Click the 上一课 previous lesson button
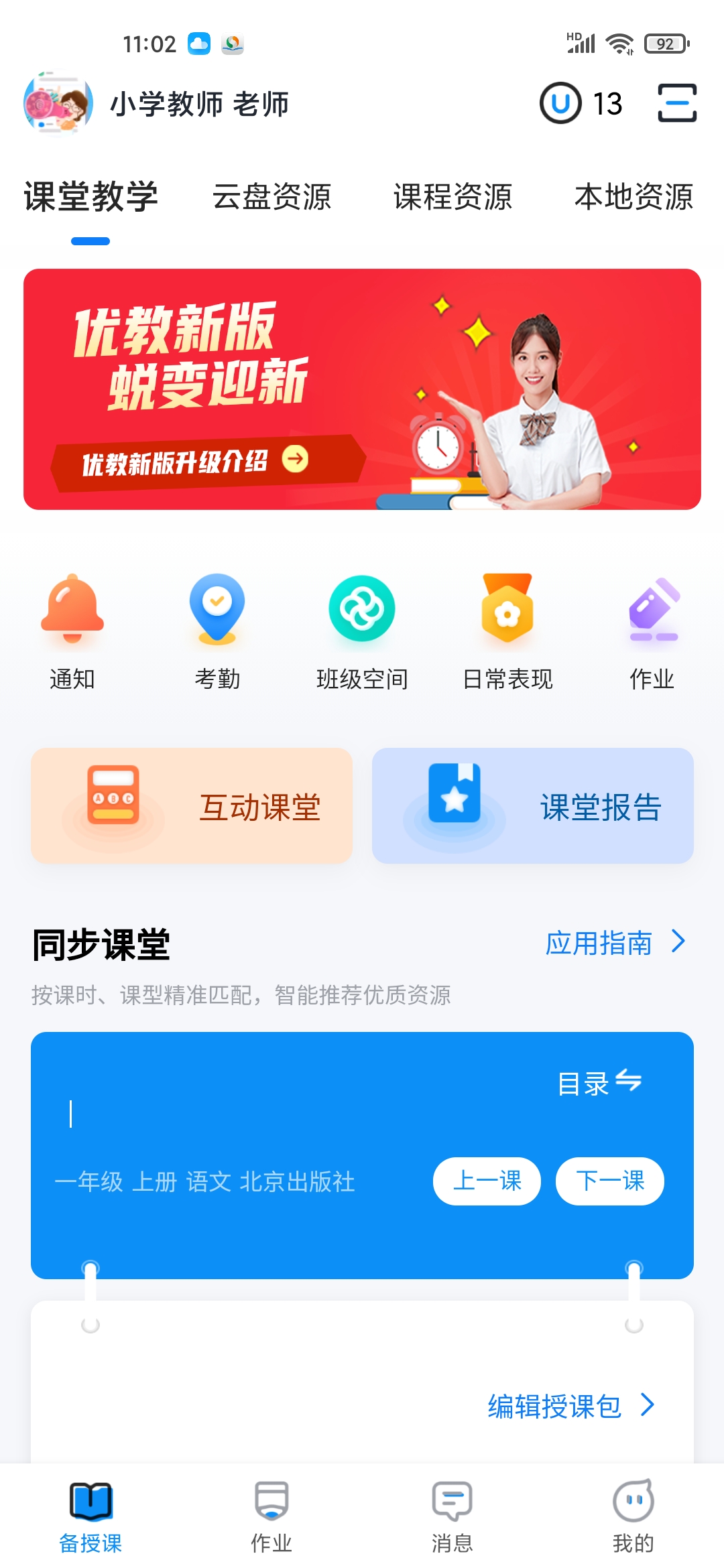Screen dimensions: 724x1568 pyautogui.click(x=487, y=1181)
